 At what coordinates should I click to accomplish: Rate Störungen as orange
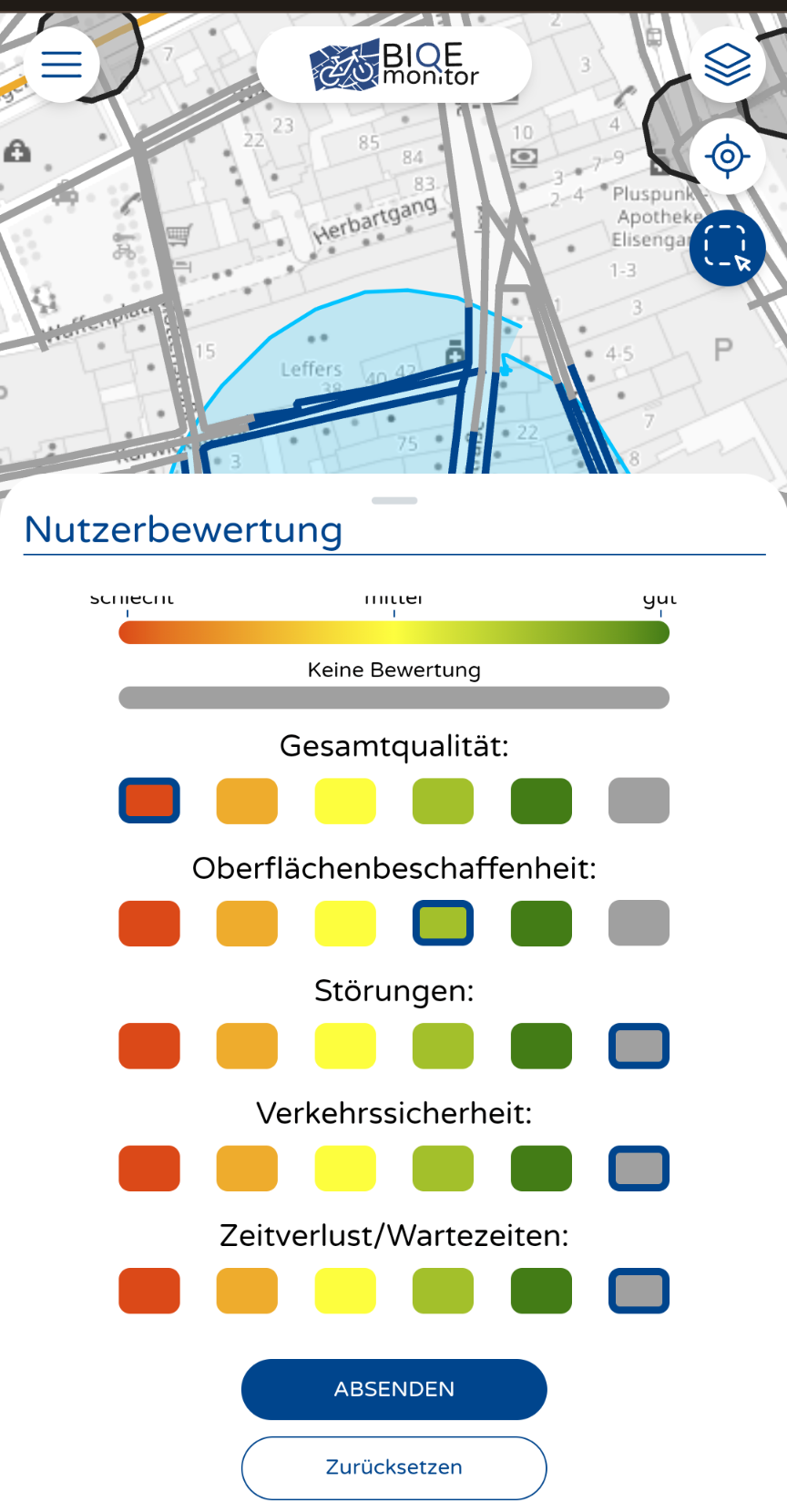pos(247,1046)
